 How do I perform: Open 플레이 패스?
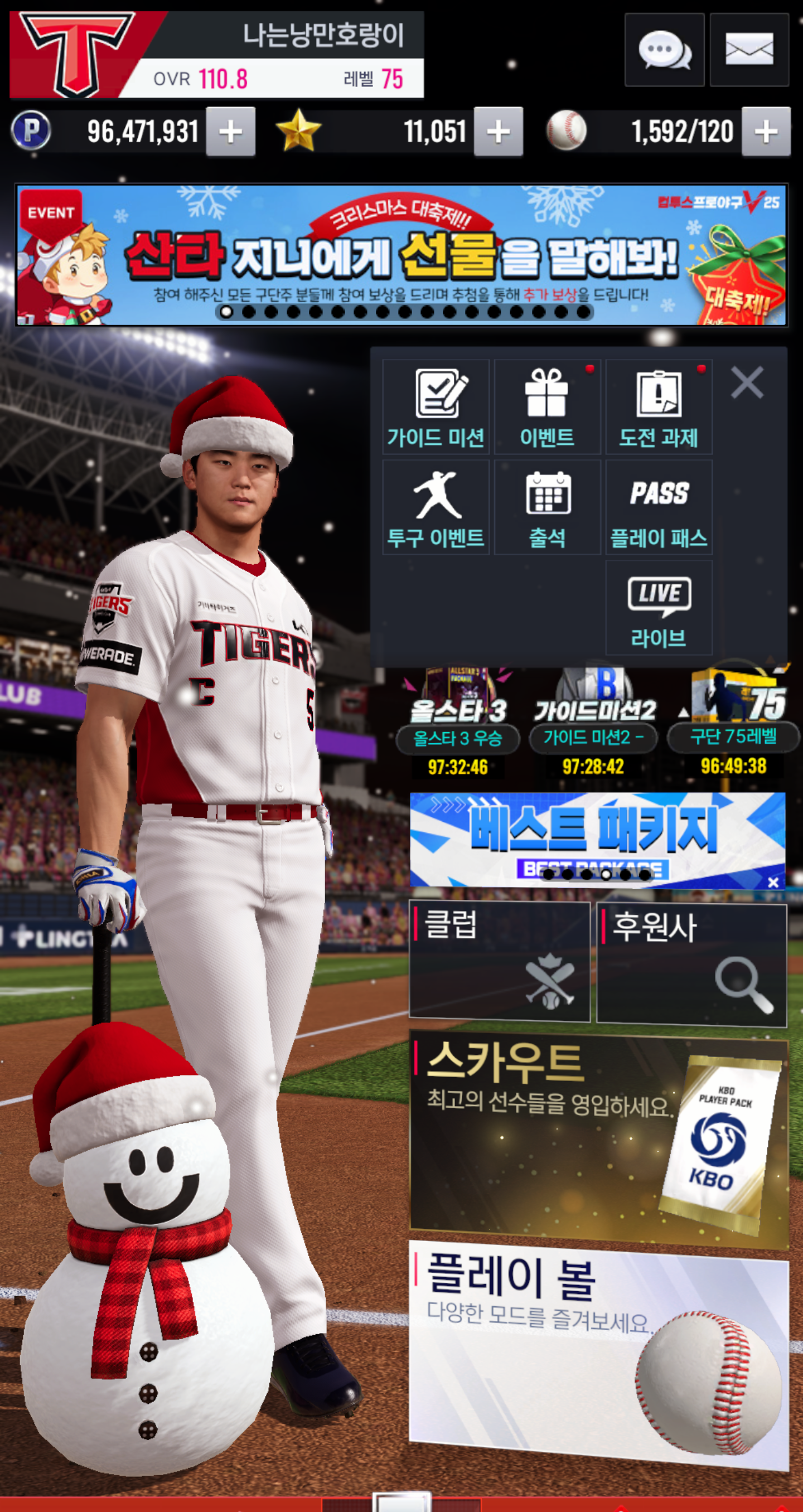(x=659, y=507)
